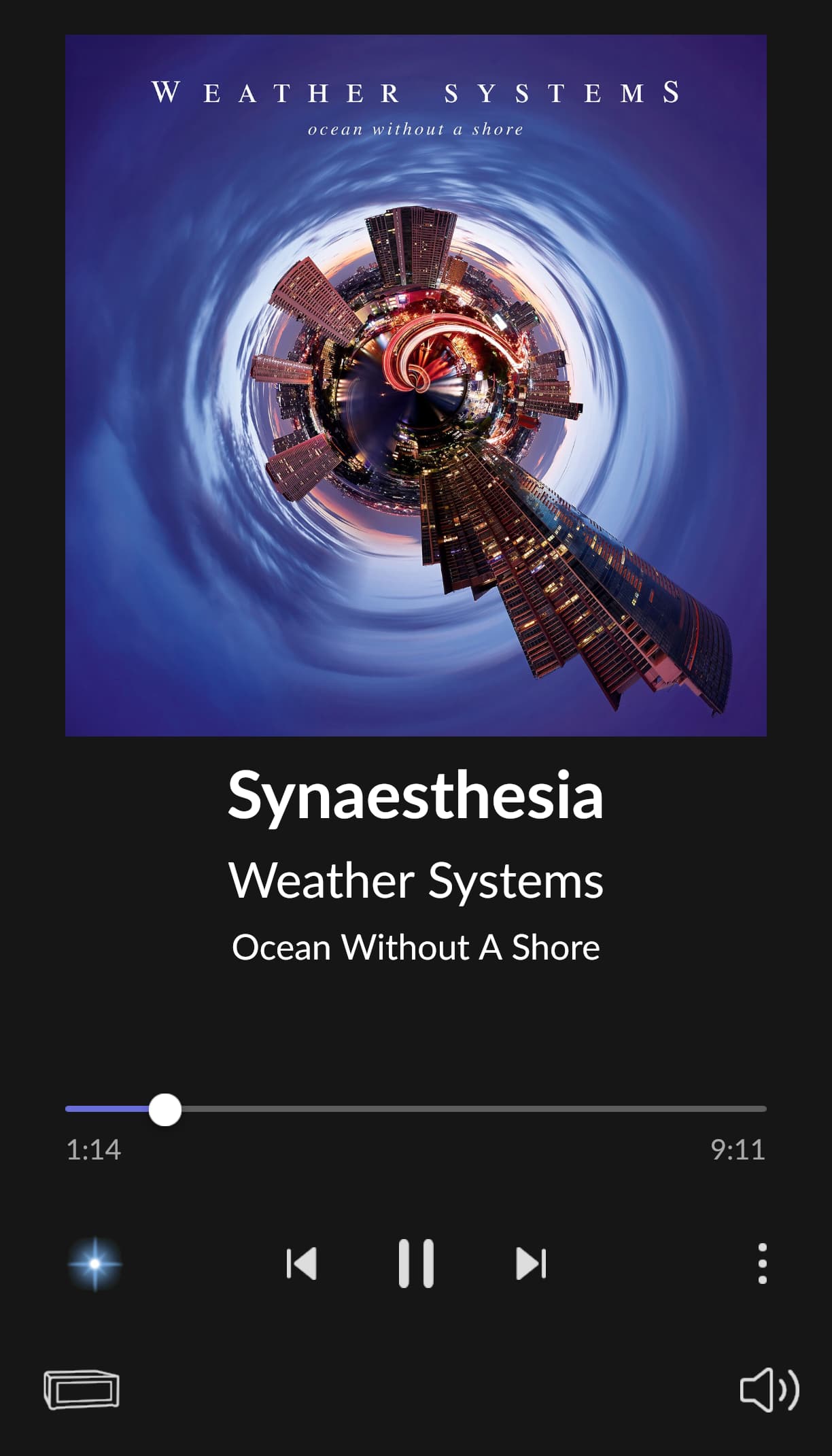The height and width of the screenshot is (1456, 832).
Task: Skip to the next track
Action: [x=532, y=1264]
